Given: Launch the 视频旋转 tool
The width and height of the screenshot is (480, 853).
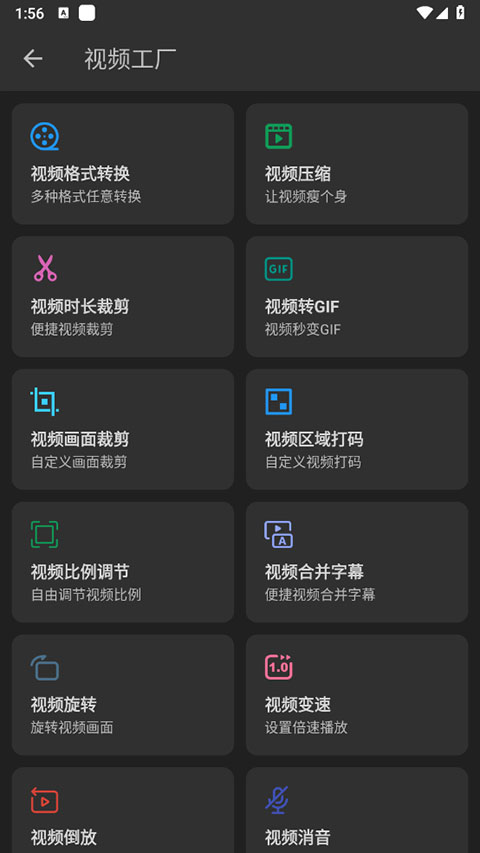Looking at the screenshot, I should click(x=123, y=695).
